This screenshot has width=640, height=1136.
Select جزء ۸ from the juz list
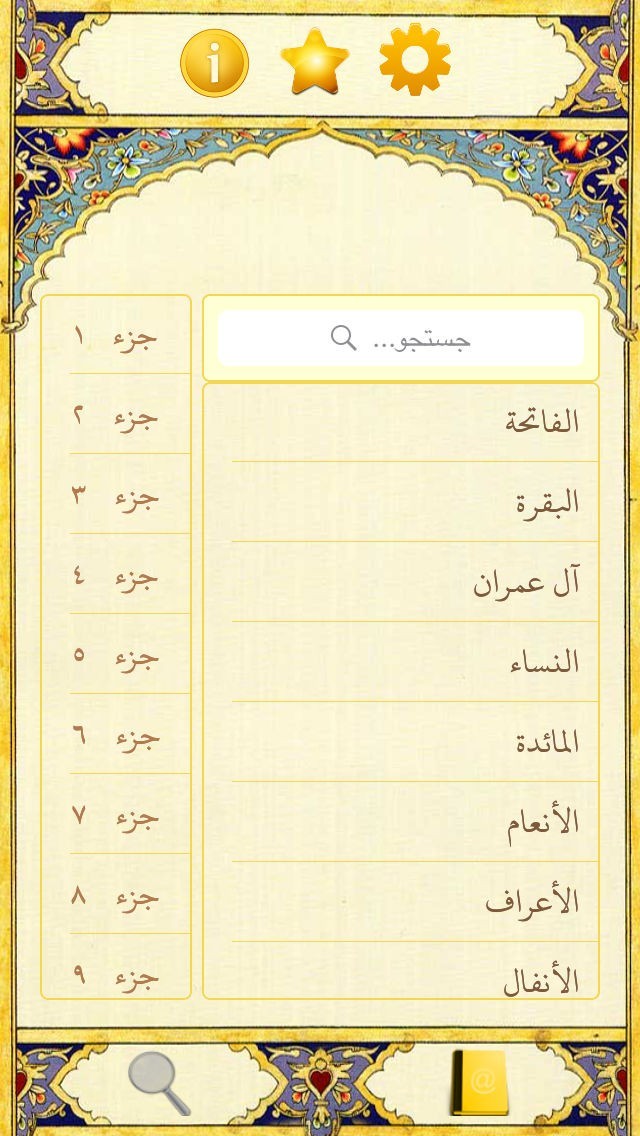tap(116, 897)
